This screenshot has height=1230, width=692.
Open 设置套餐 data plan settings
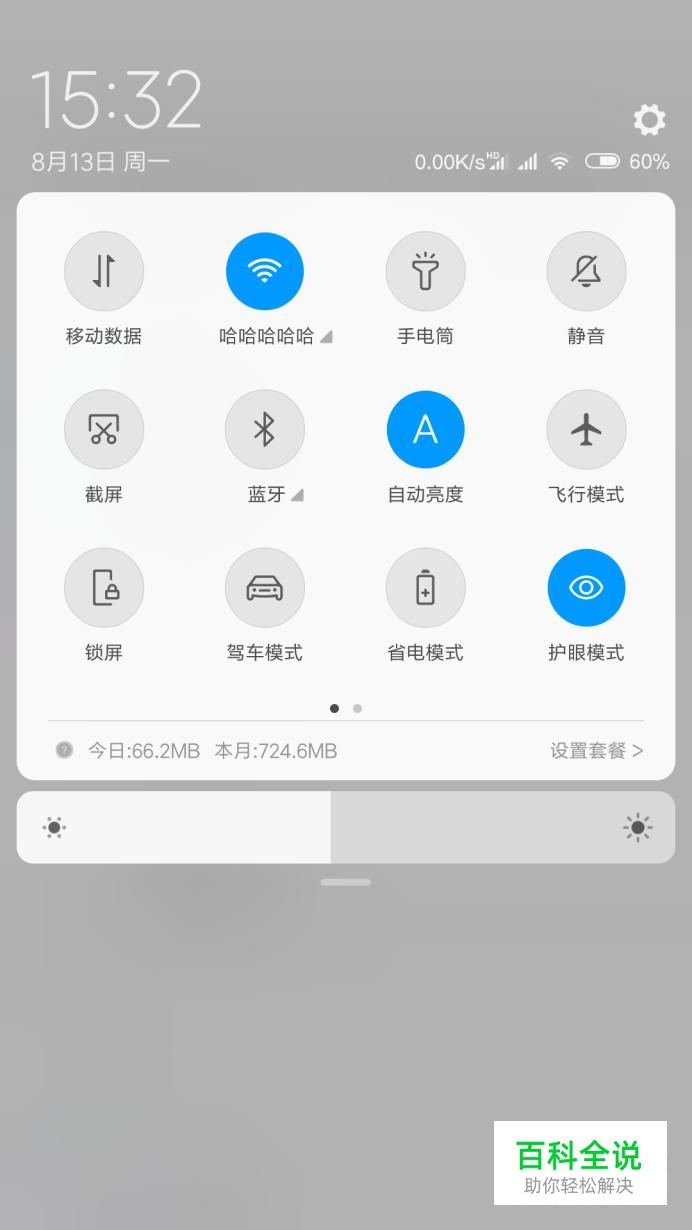(596, 750)
